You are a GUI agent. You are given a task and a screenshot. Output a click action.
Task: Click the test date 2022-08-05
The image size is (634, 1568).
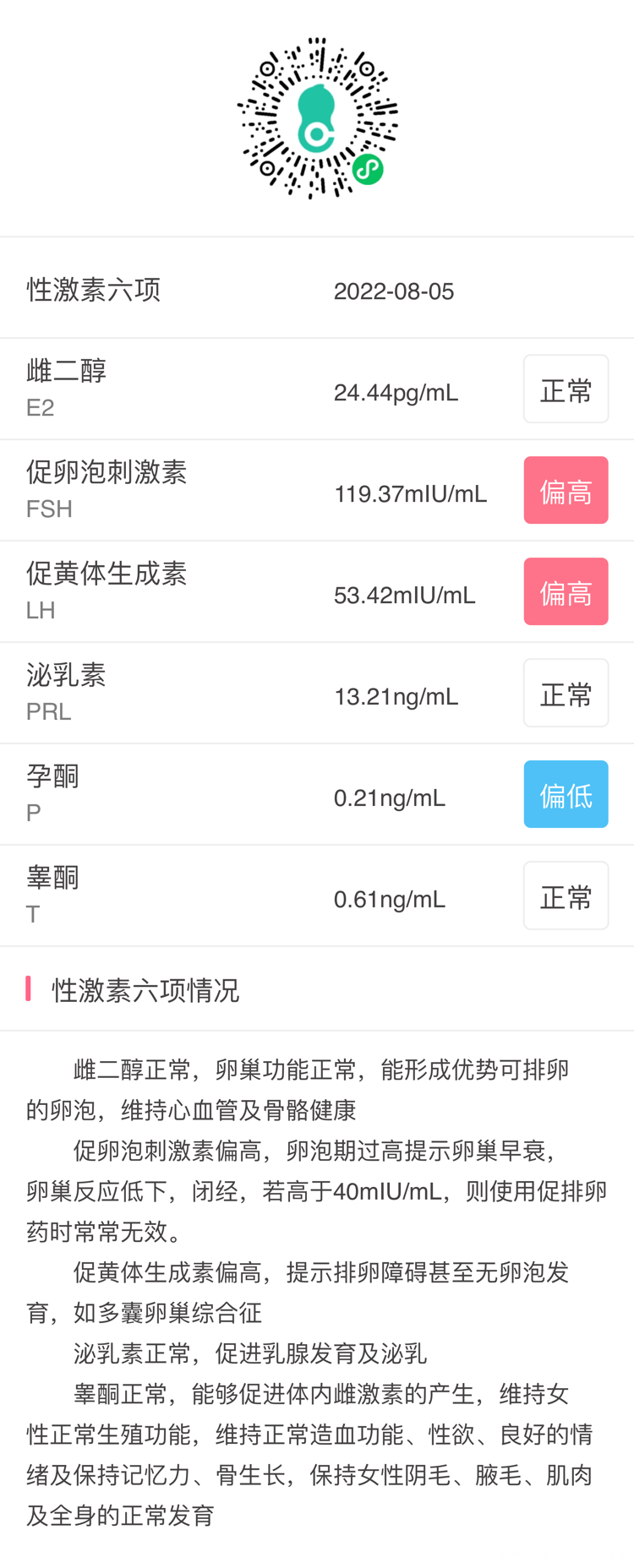pos(394,291)
